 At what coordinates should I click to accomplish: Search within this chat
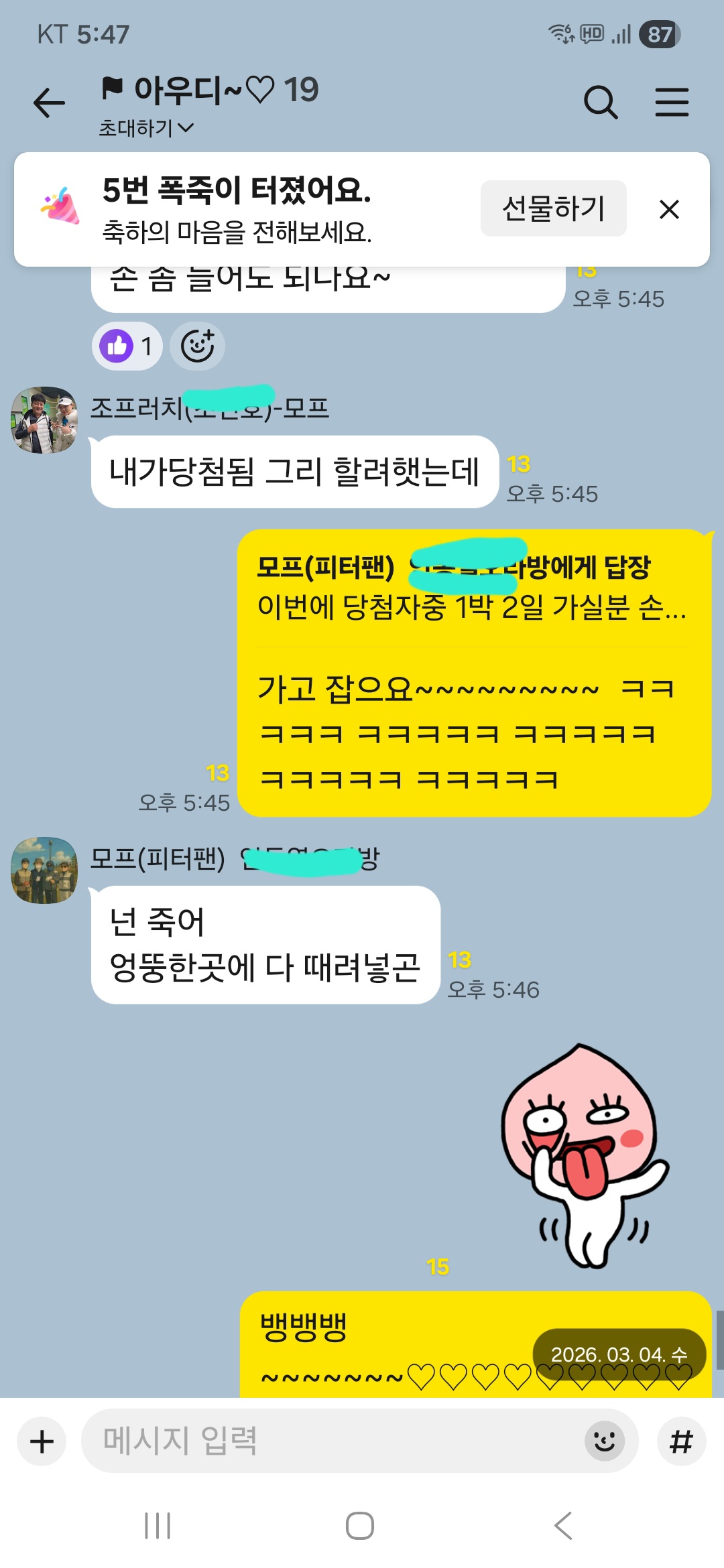[x=600, y=103]
